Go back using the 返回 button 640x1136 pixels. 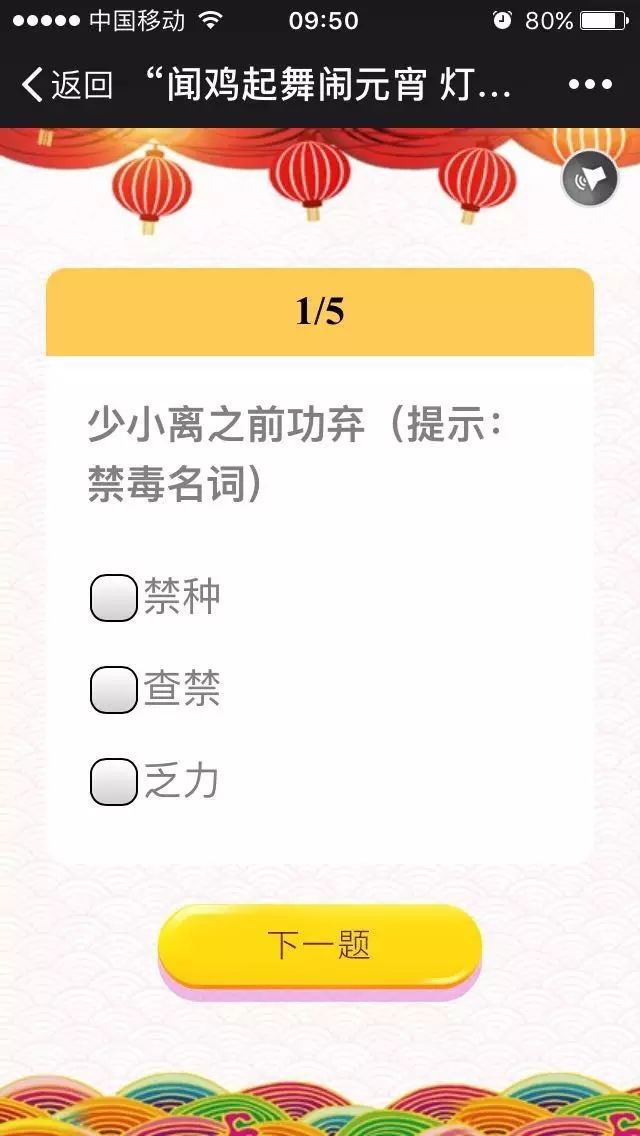point(67,85)
